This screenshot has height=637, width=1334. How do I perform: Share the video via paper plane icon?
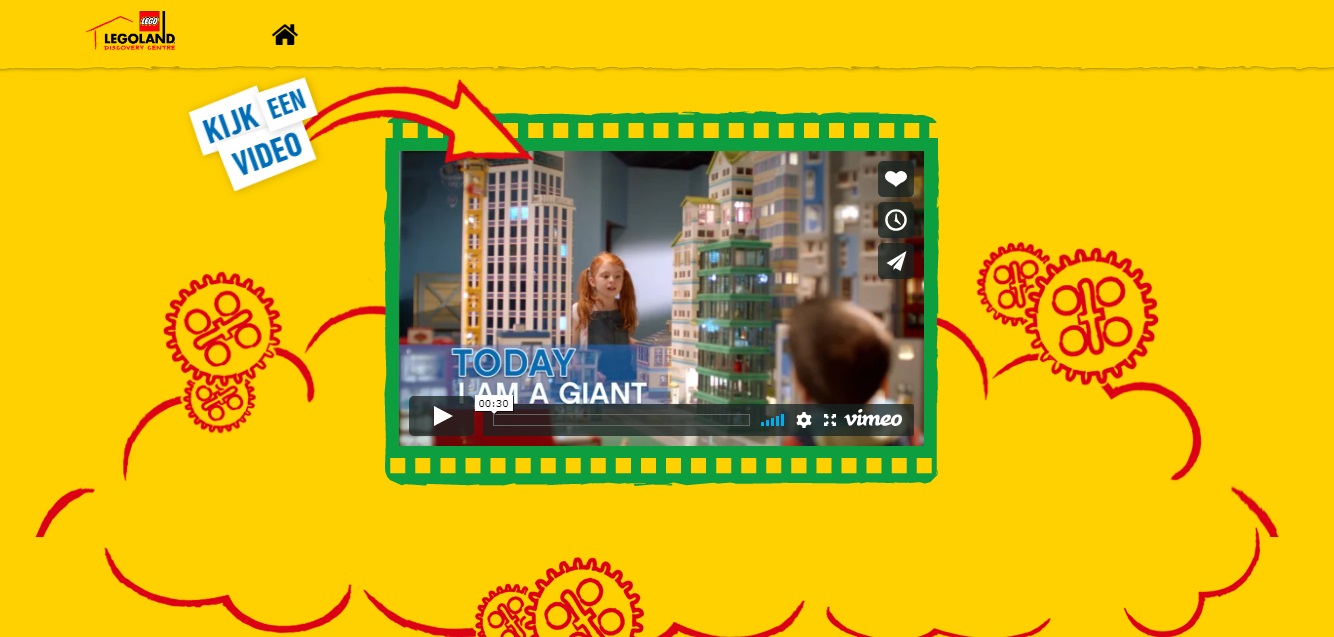click(x=896, y=262)
